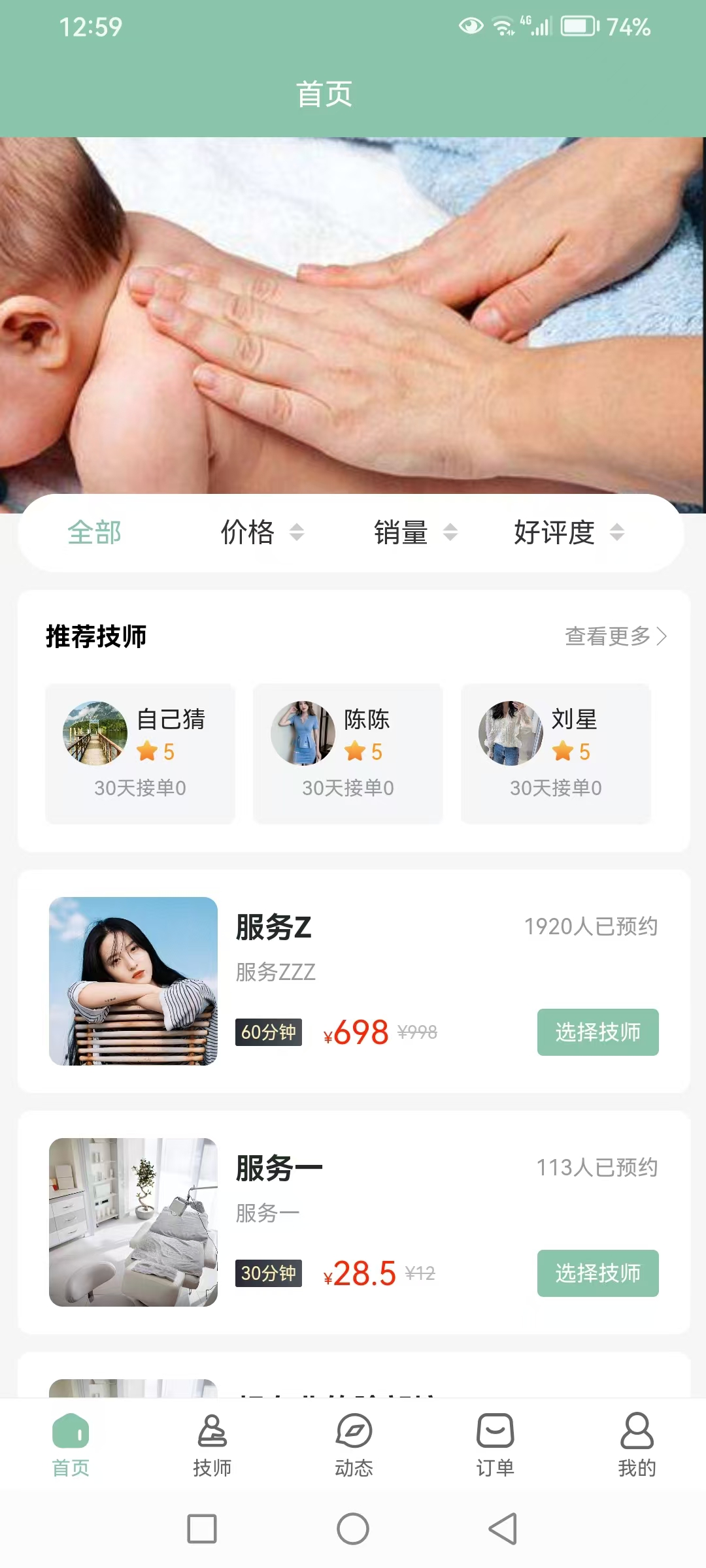Tap 选择技师 for 服务Z
Viewport: 706px width, 1568px height.
(597, 1032)
